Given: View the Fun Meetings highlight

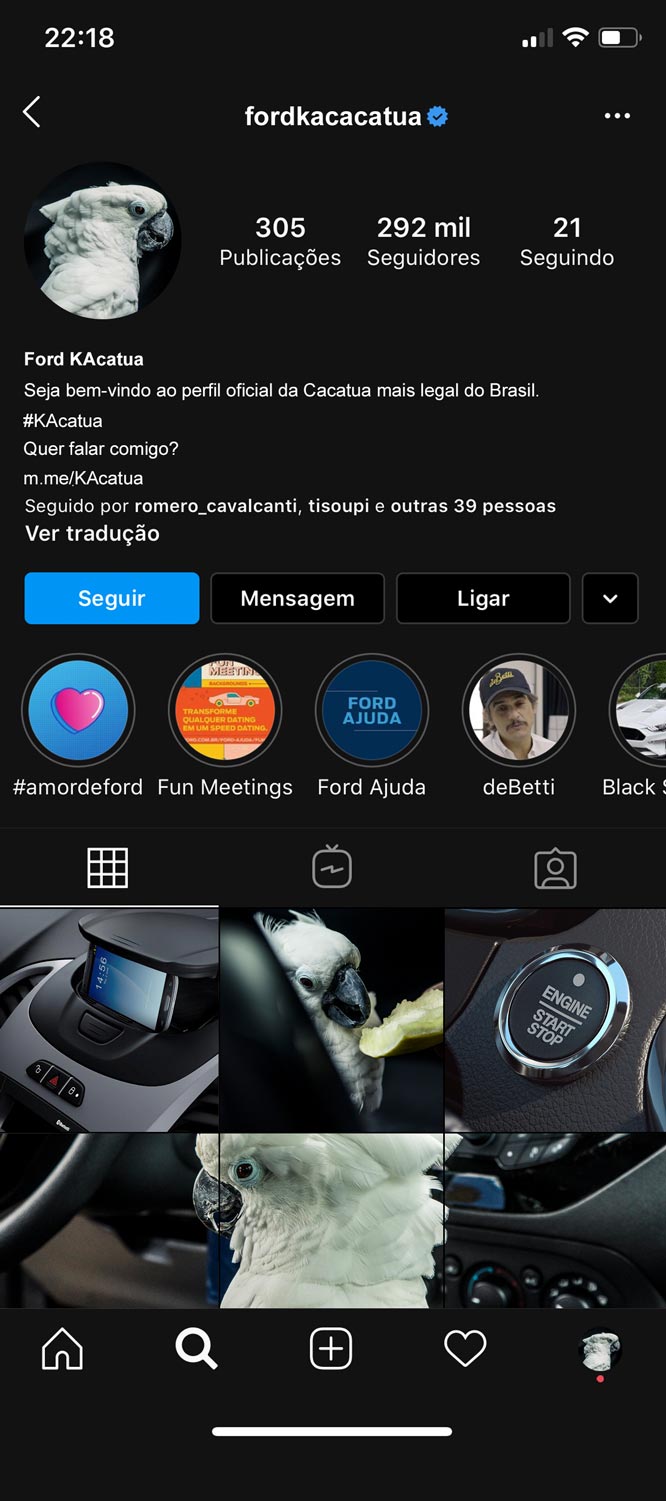Looking at the screenshot, I should [225, 711].
